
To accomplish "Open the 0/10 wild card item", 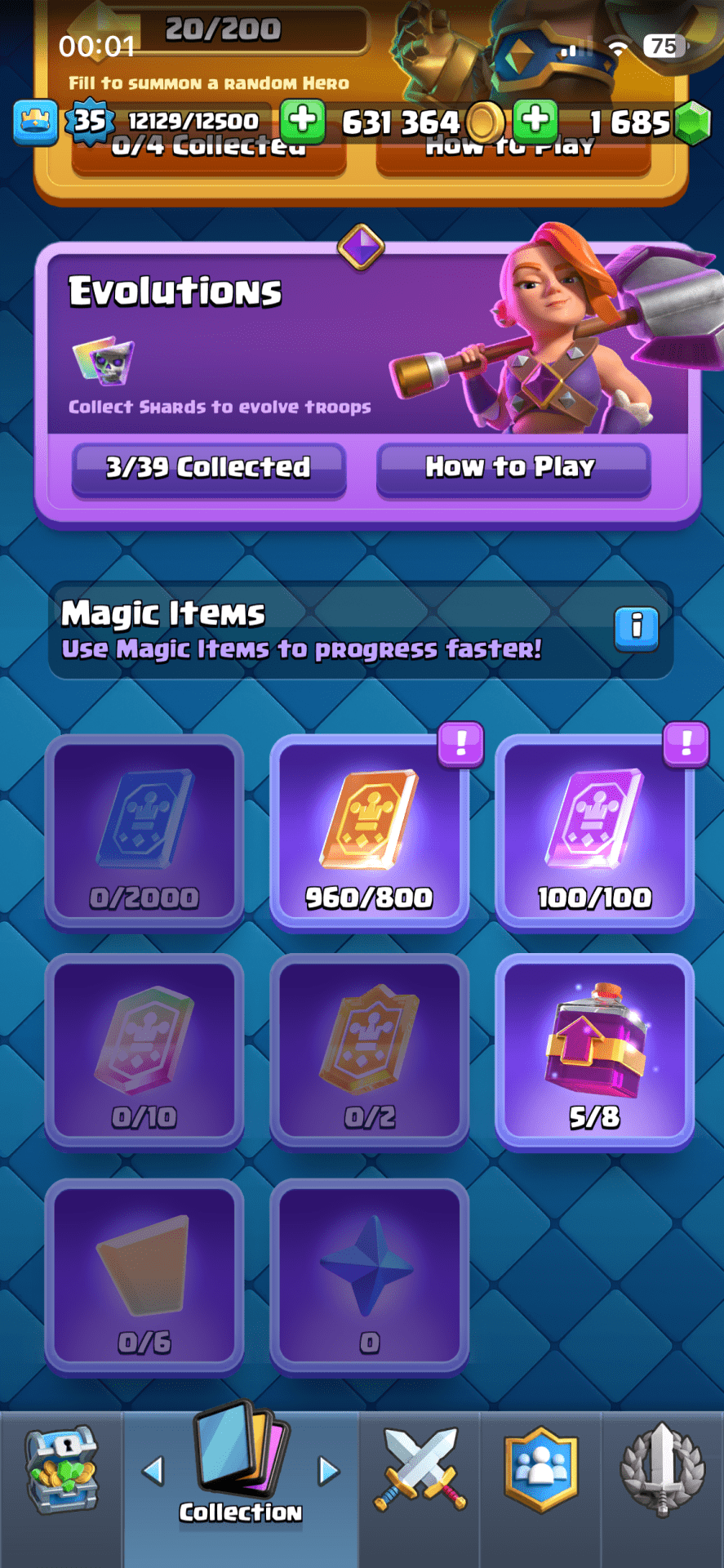I will (x=144, y=1051).
